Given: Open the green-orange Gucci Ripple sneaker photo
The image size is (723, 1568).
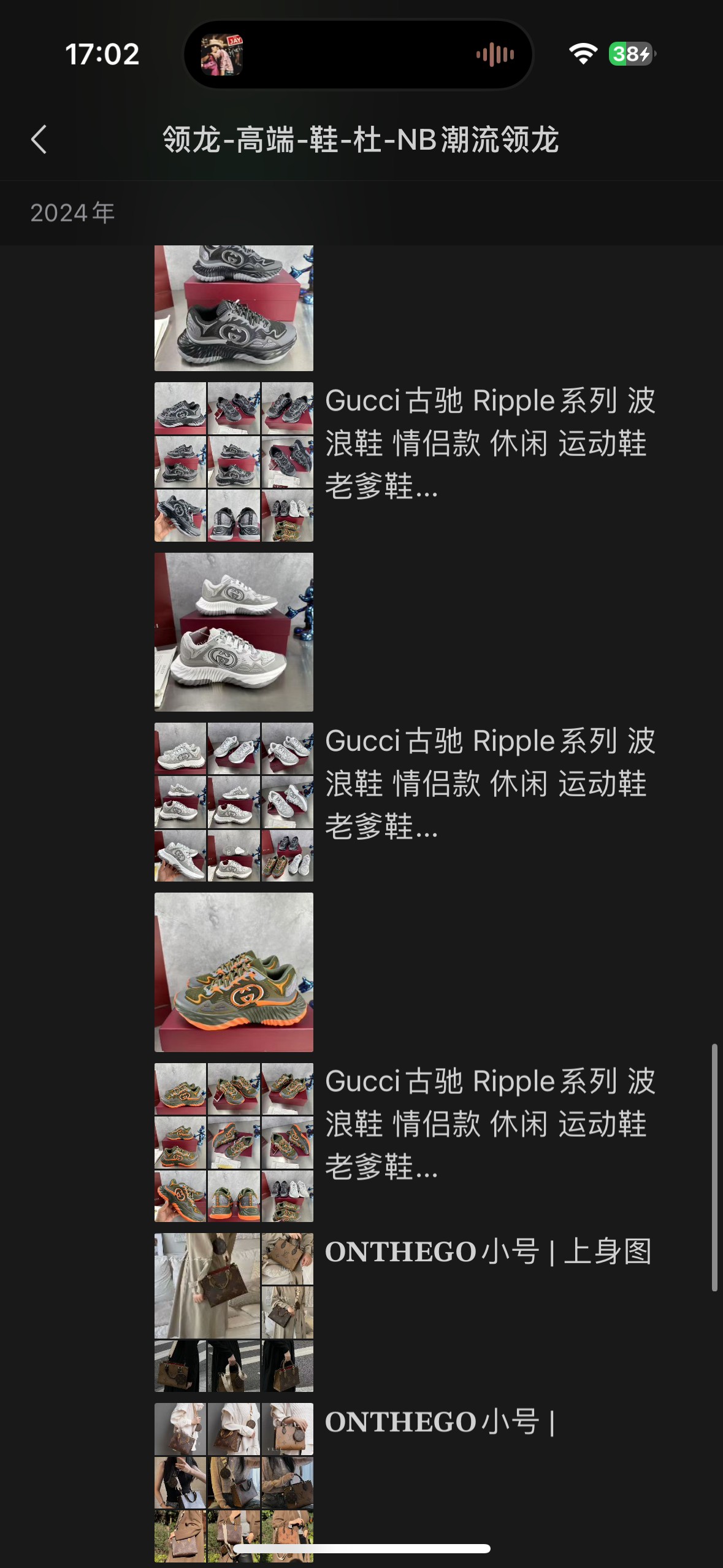Looking at the screenshot, I should (x=234, y=972).
